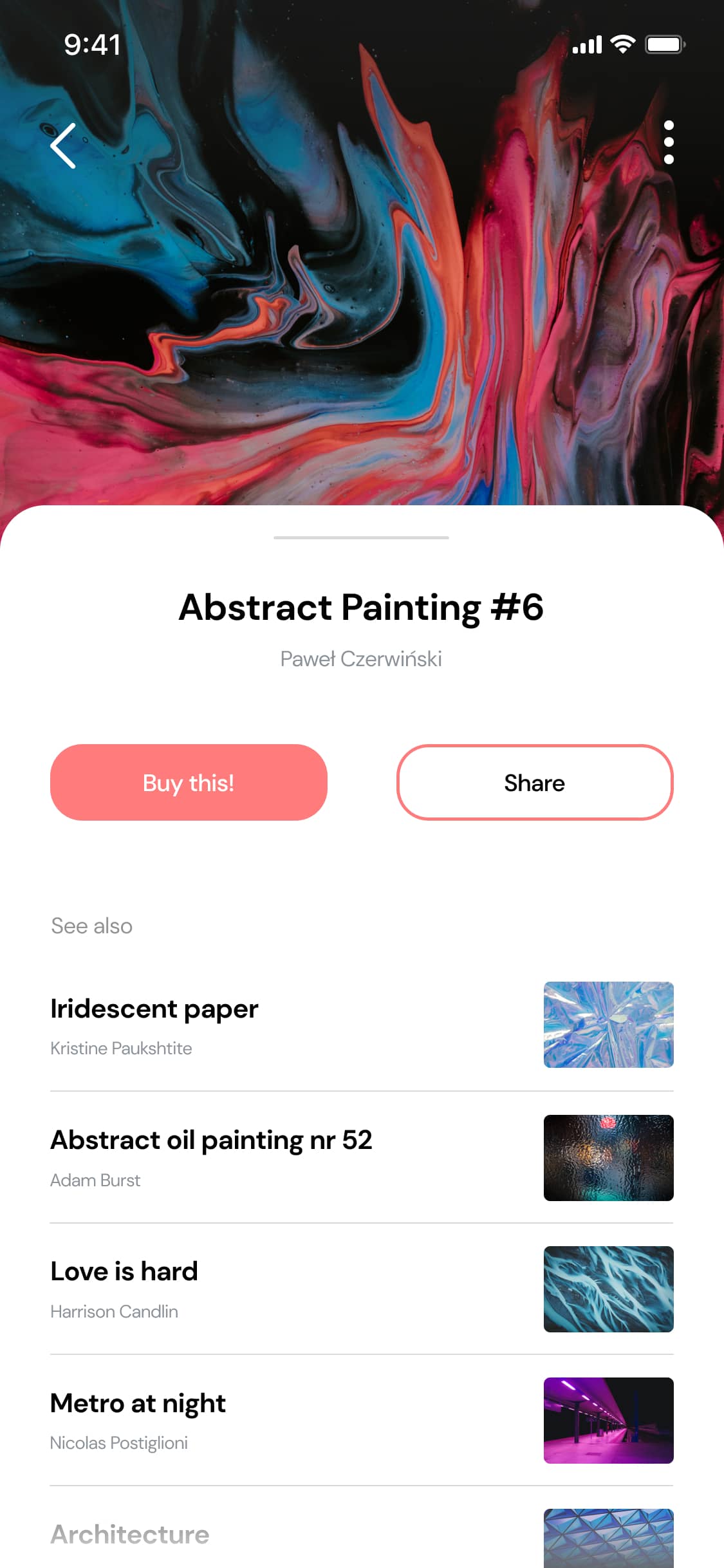Image resolution: width=724 pixels, height=1568 pixels.
Task: Share this abstract painting
Action: [x=534, y=782]
